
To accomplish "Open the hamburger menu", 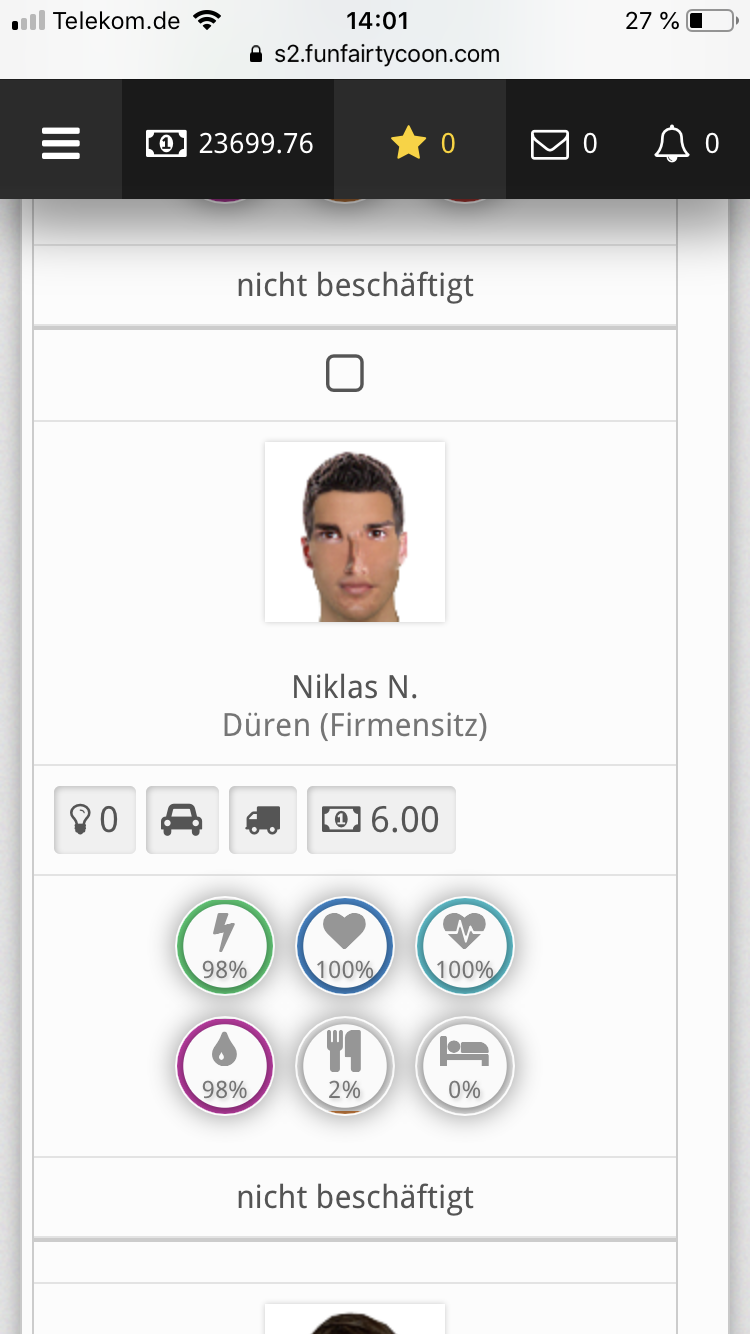I will 61,143.
